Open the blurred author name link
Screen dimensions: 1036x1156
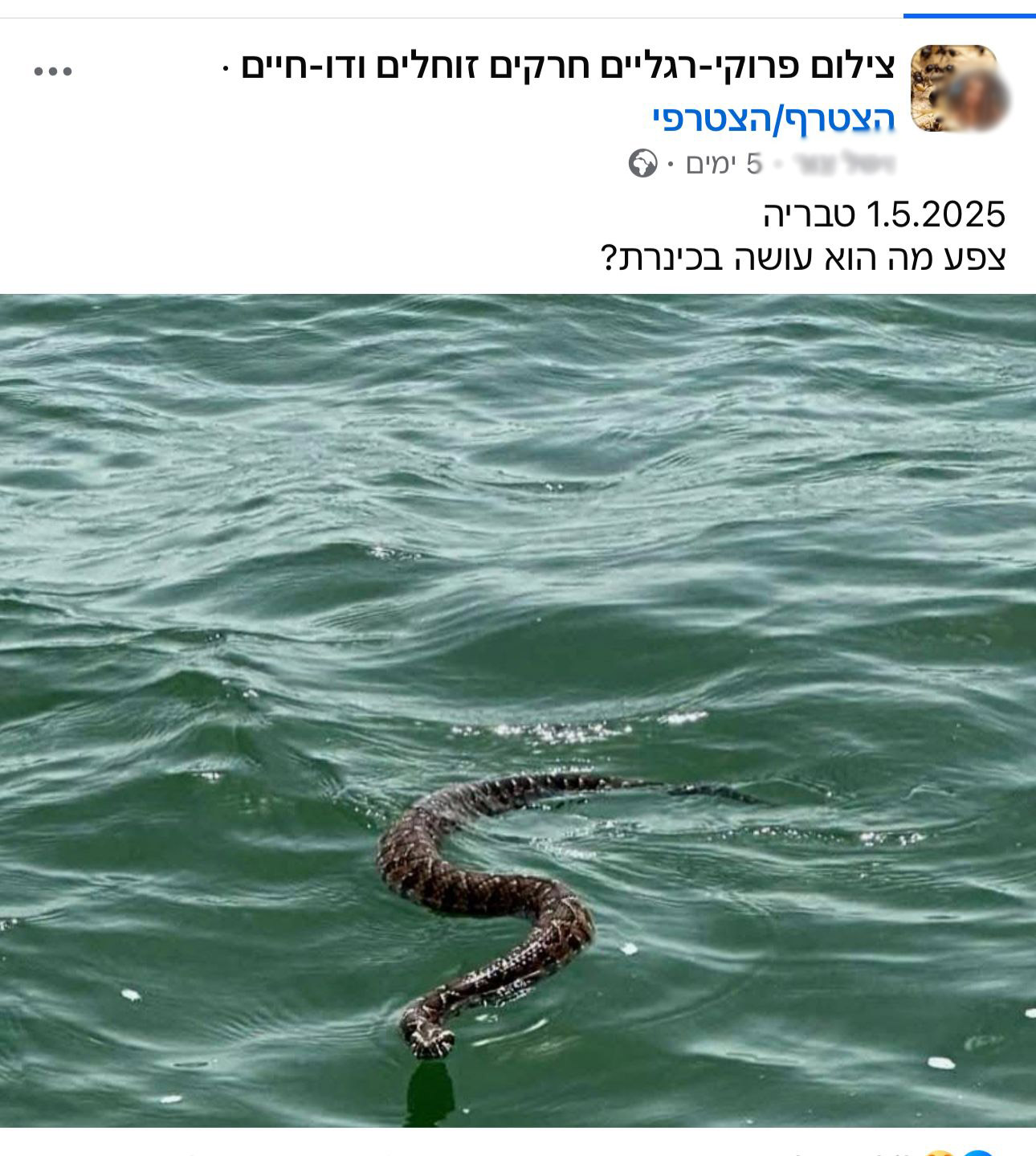click(844, 164)
